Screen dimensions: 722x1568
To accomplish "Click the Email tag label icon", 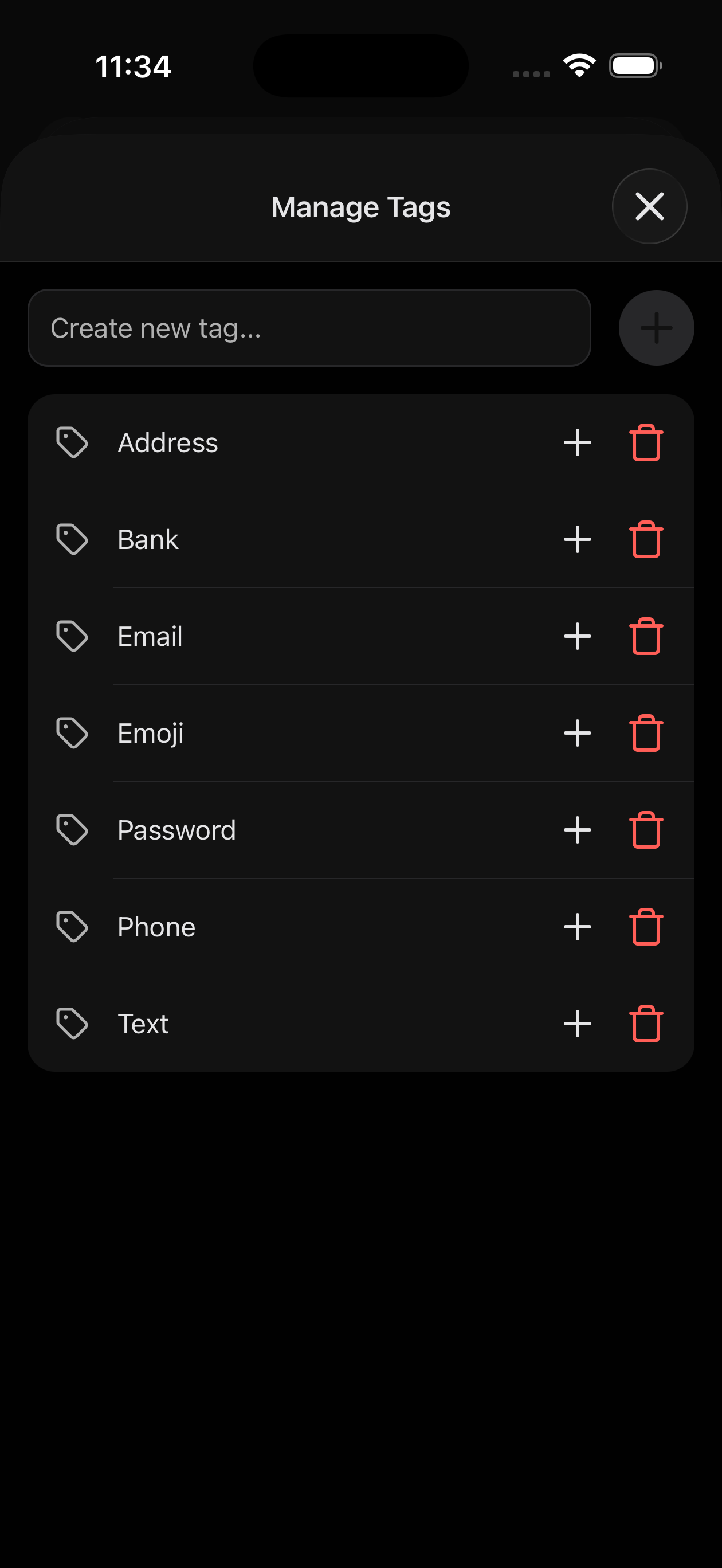I will point(72,636).
